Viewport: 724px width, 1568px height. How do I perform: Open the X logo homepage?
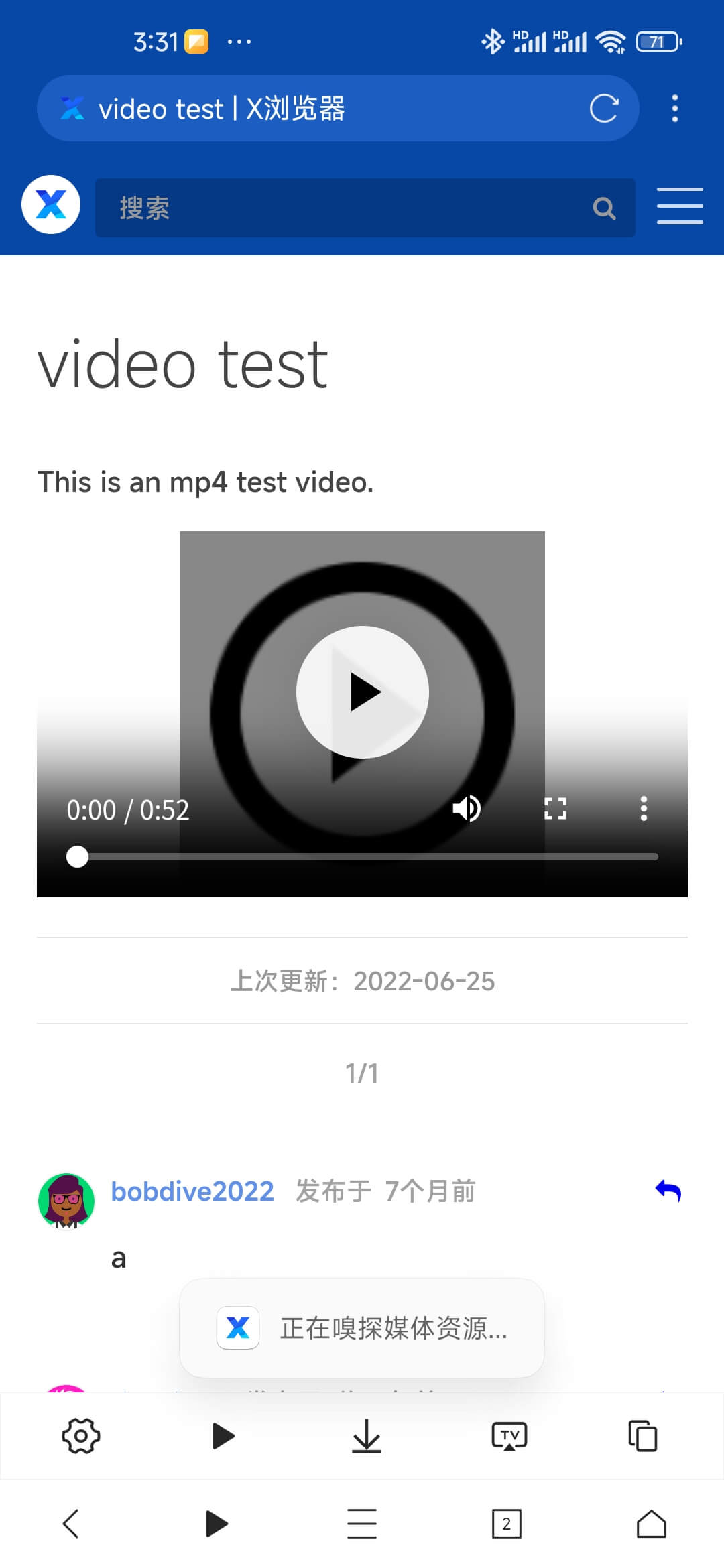point(51,204)
